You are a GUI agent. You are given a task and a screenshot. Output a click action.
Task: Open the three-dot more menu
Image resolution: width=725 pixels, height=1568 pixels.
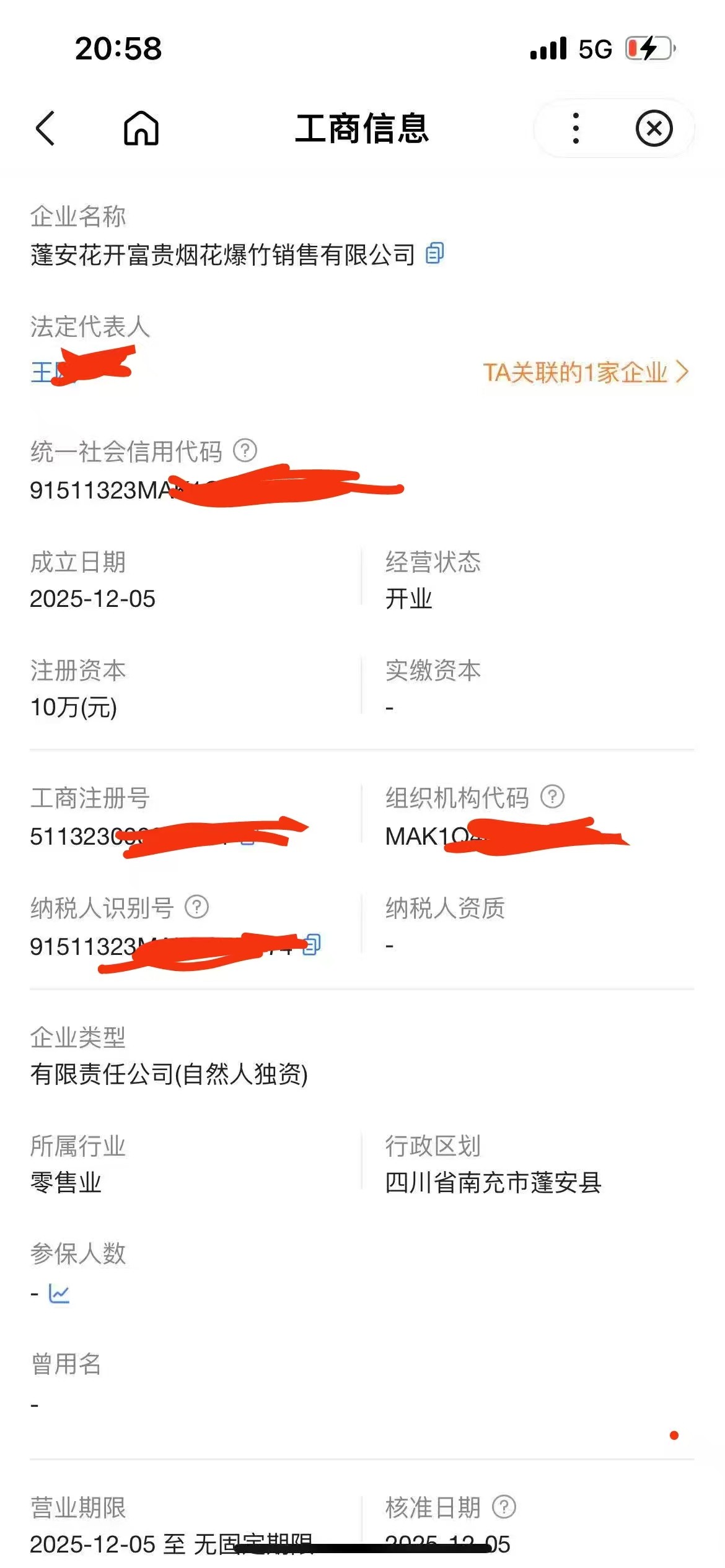(576, 129)
